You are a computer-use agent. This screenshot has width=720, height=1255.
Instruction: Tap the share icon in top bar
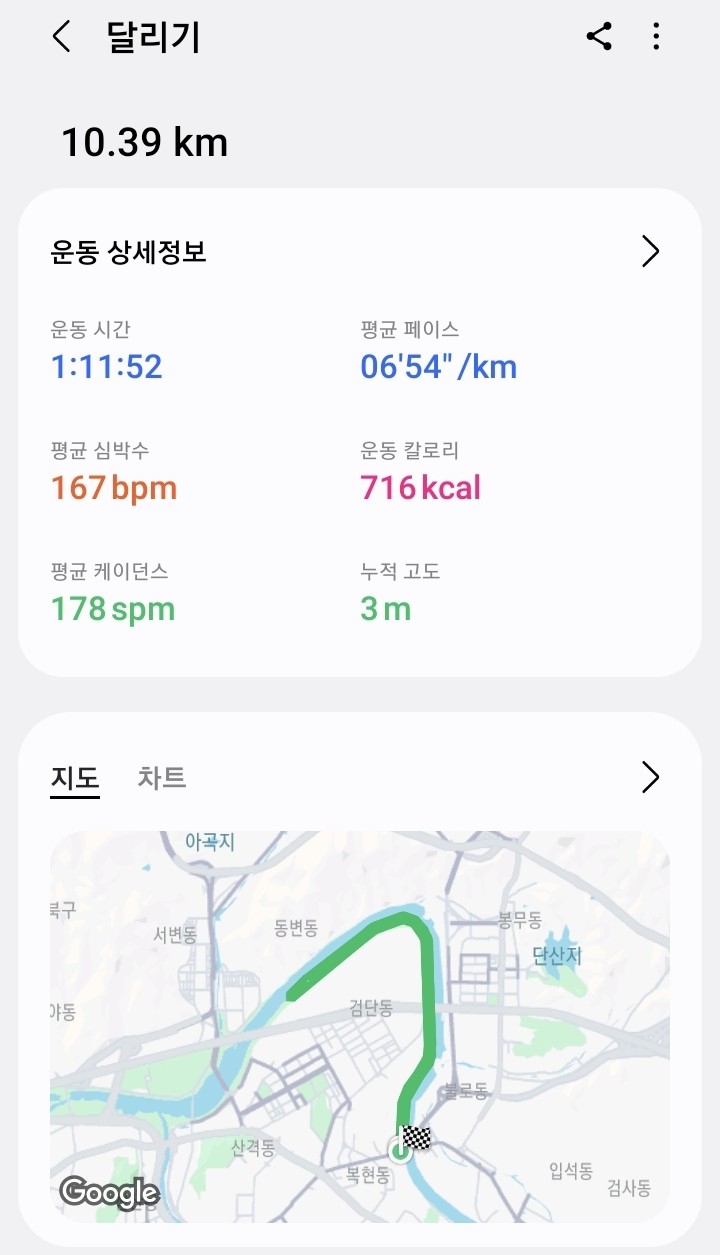click(x=600, y=38)
